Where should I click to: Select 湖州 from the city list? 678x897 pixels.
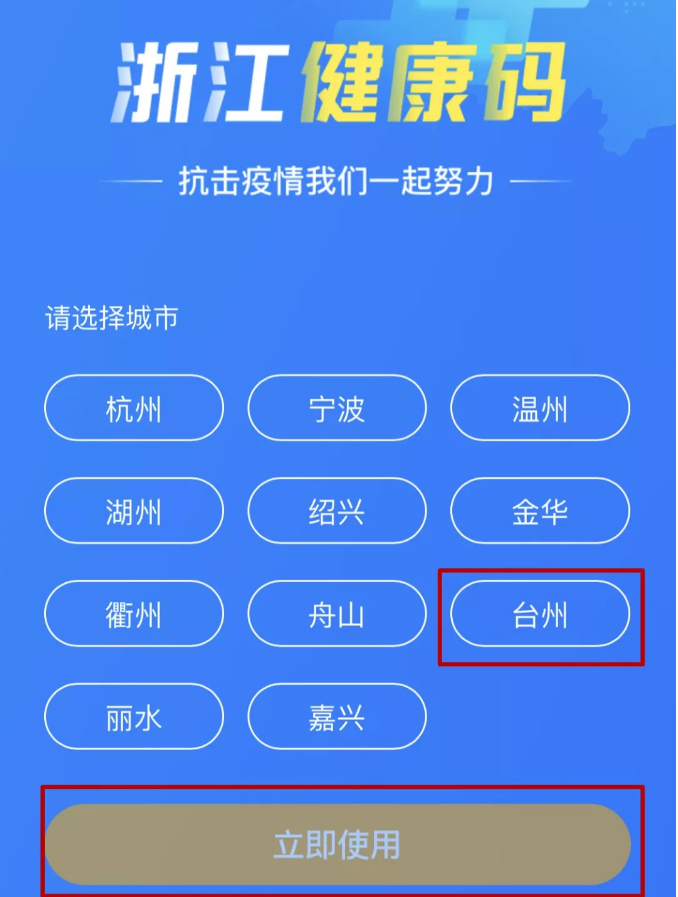(x=134, y=511)
